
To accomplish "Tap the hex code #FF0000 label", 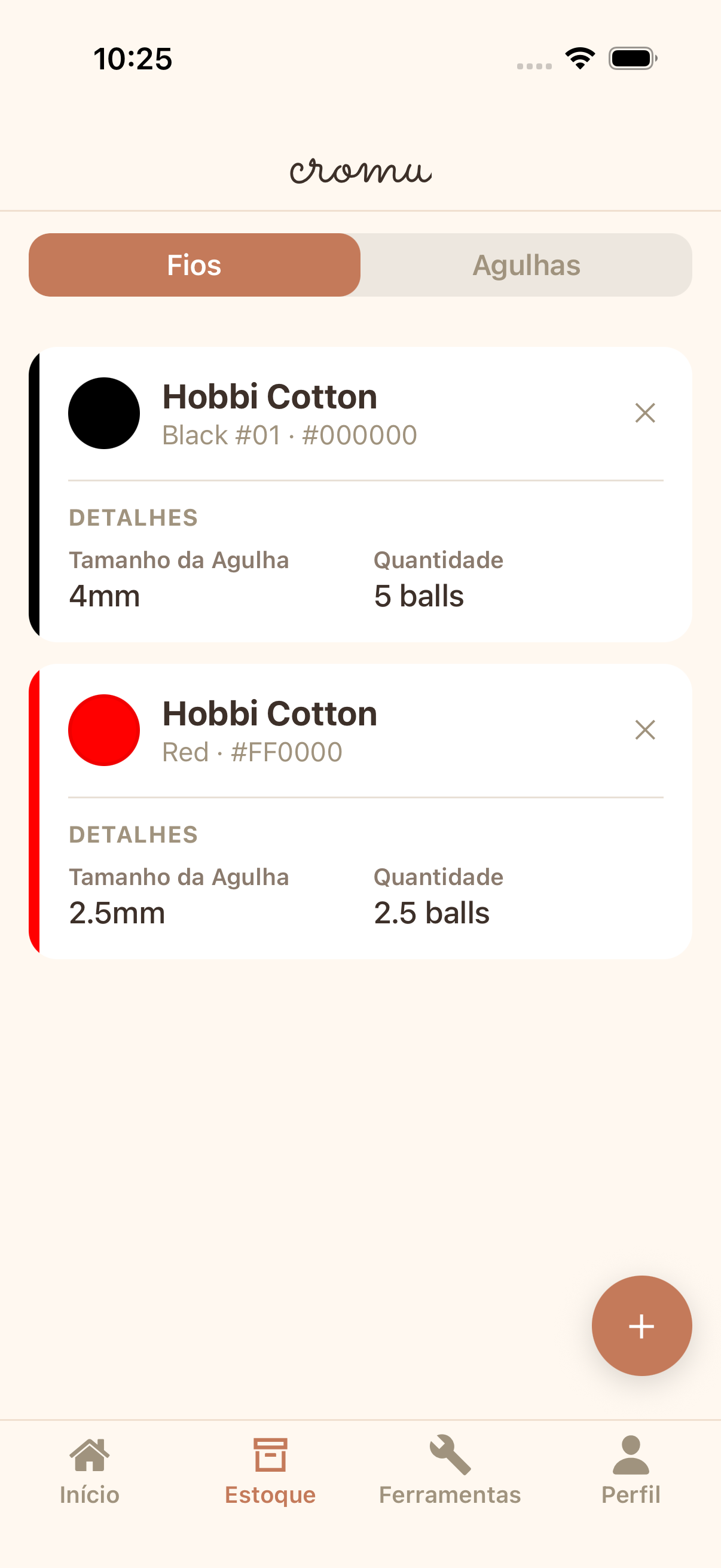I will [286, 752].
